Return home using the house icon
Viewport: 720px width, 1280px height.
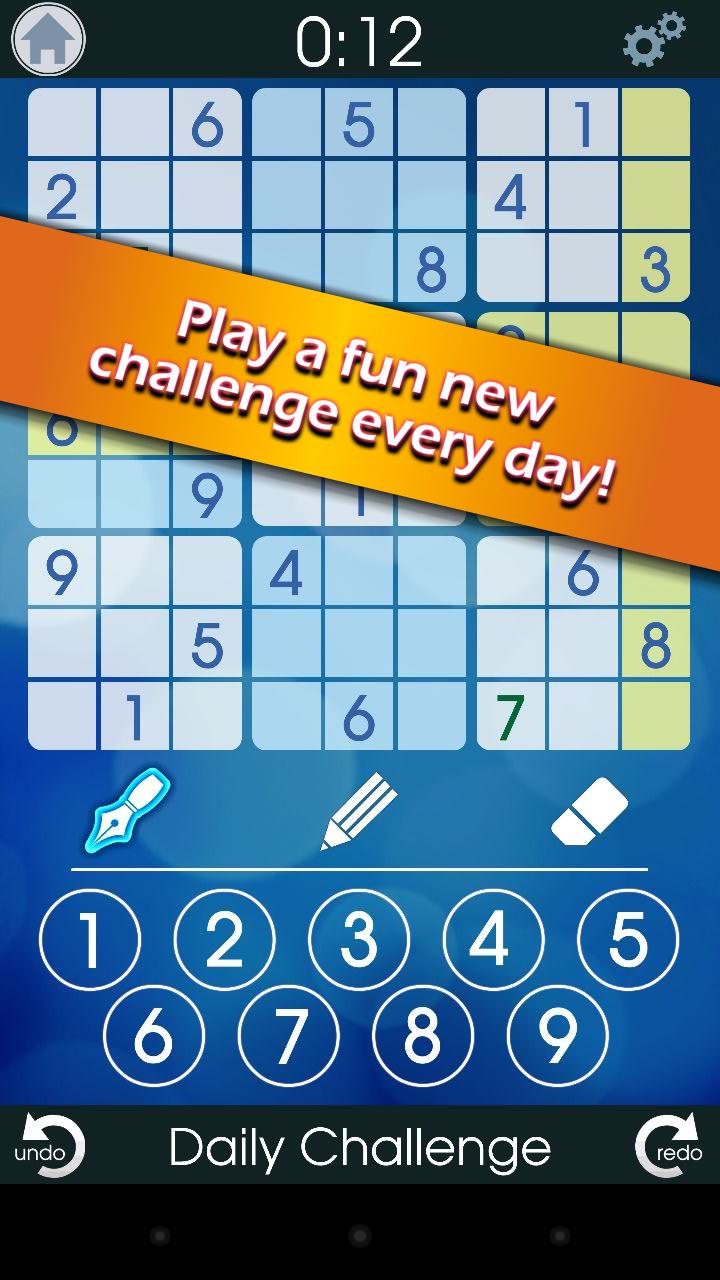click(47, 40)
